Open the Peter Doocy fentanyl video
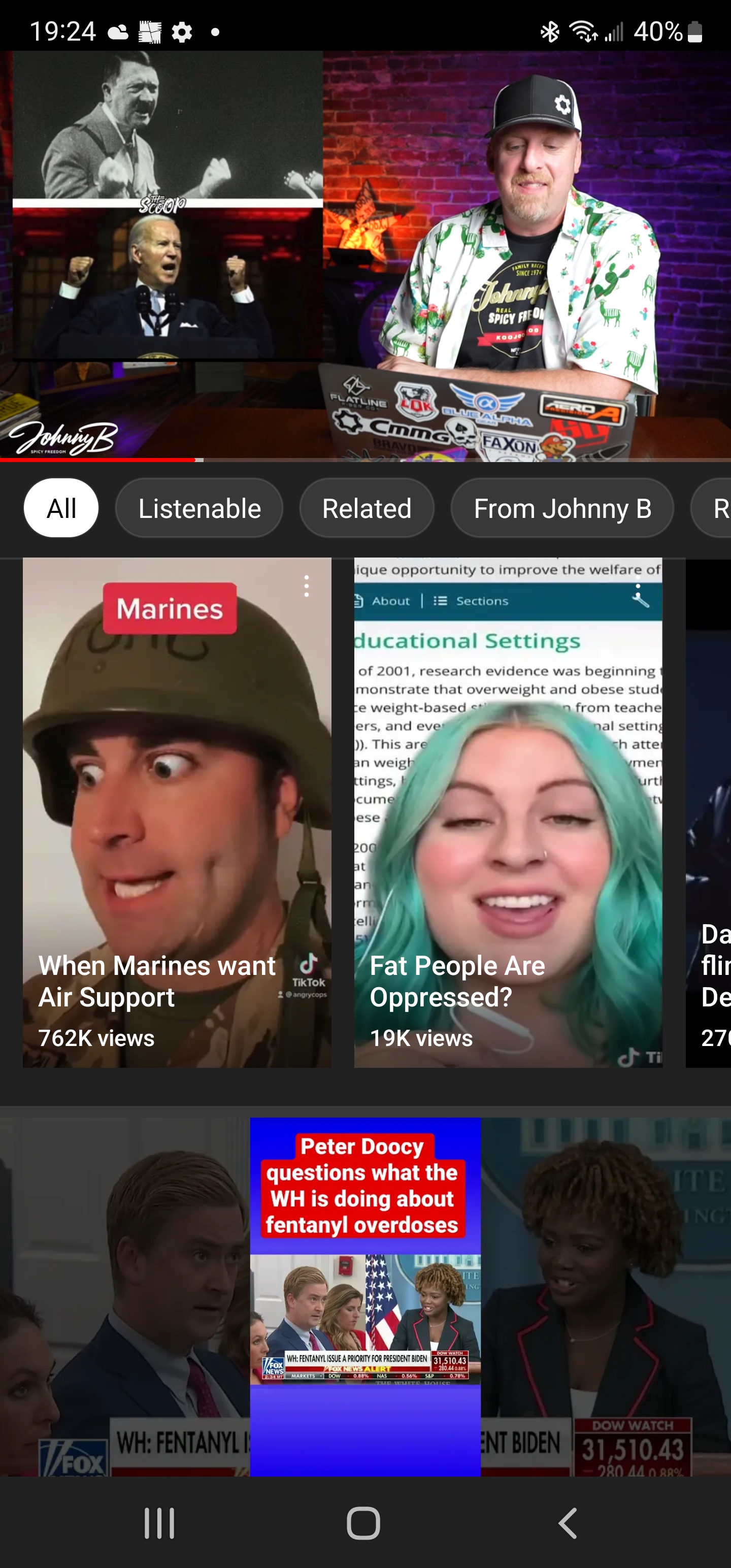Image resolution: width=731 pixels, height=1568 pixels. coord(365,1295)
